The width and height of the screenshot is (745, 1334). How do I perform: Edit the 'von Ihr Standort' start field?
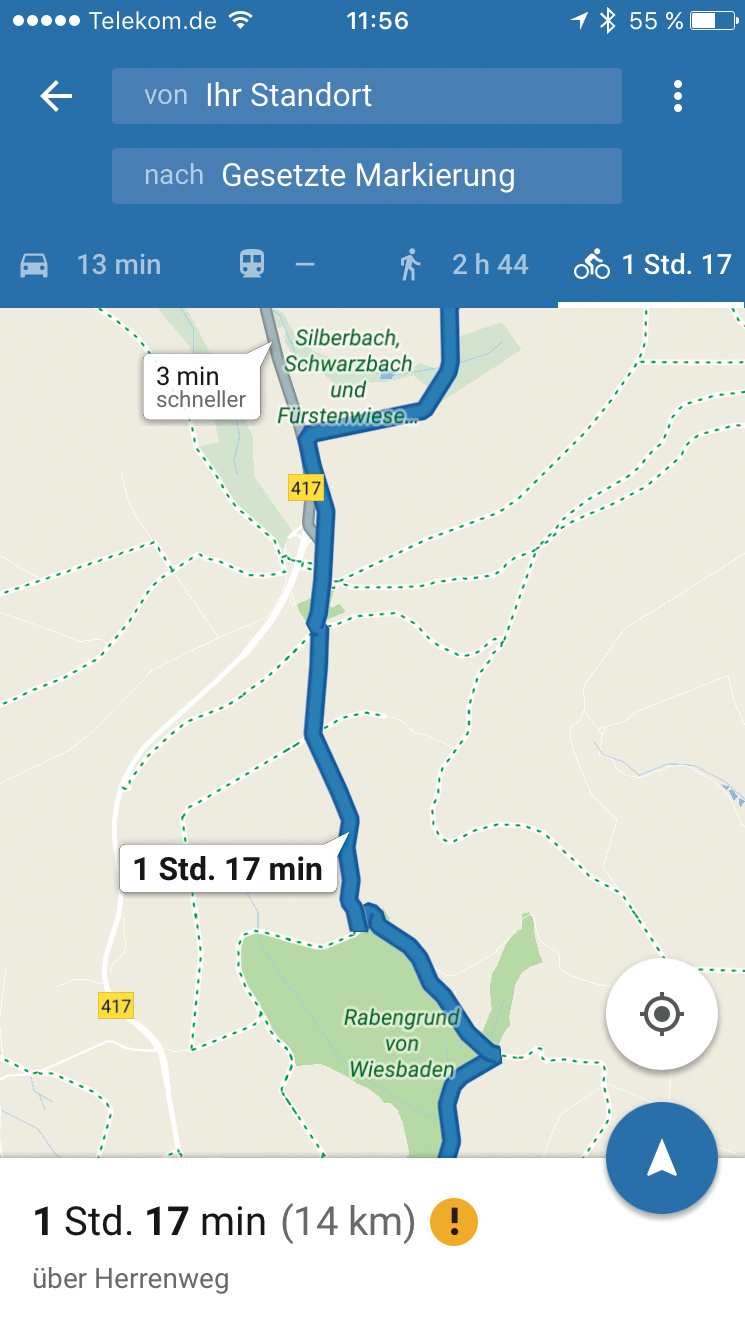click(366, 96)
